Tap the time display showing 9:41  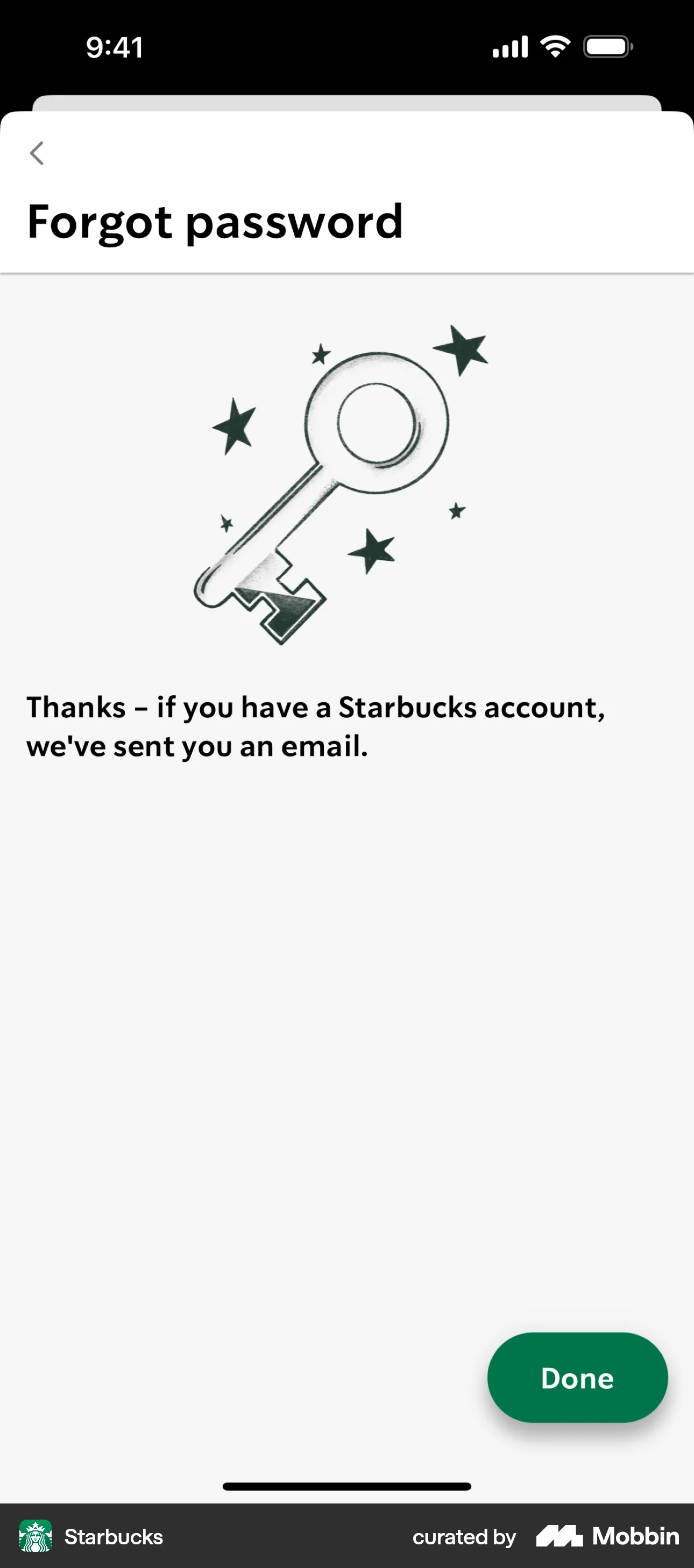point(115,47)
